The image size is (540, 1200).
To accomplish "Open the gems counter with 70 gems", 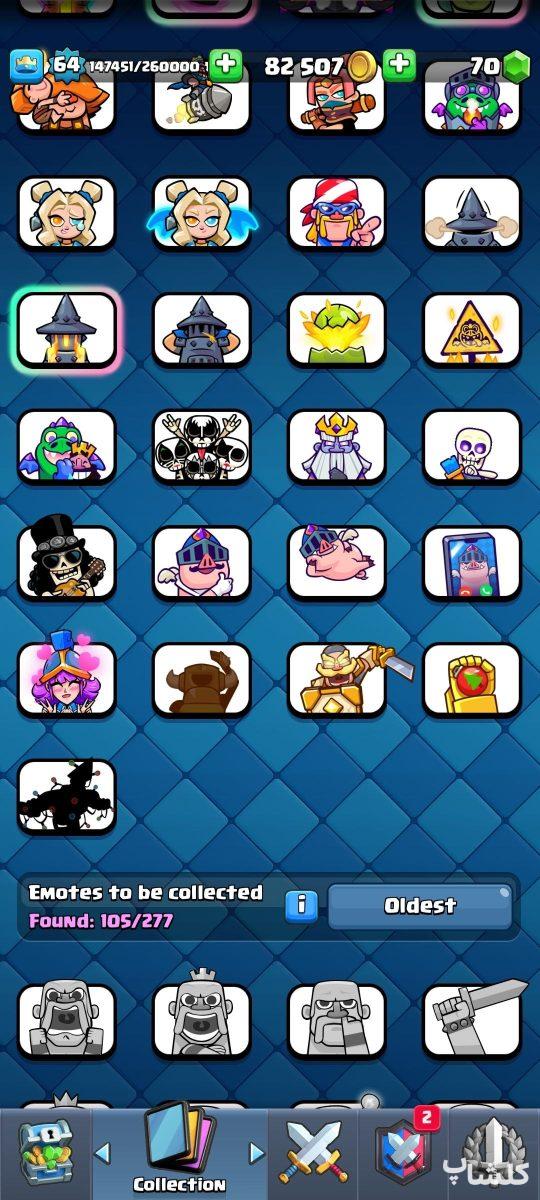I will (498, 66).
